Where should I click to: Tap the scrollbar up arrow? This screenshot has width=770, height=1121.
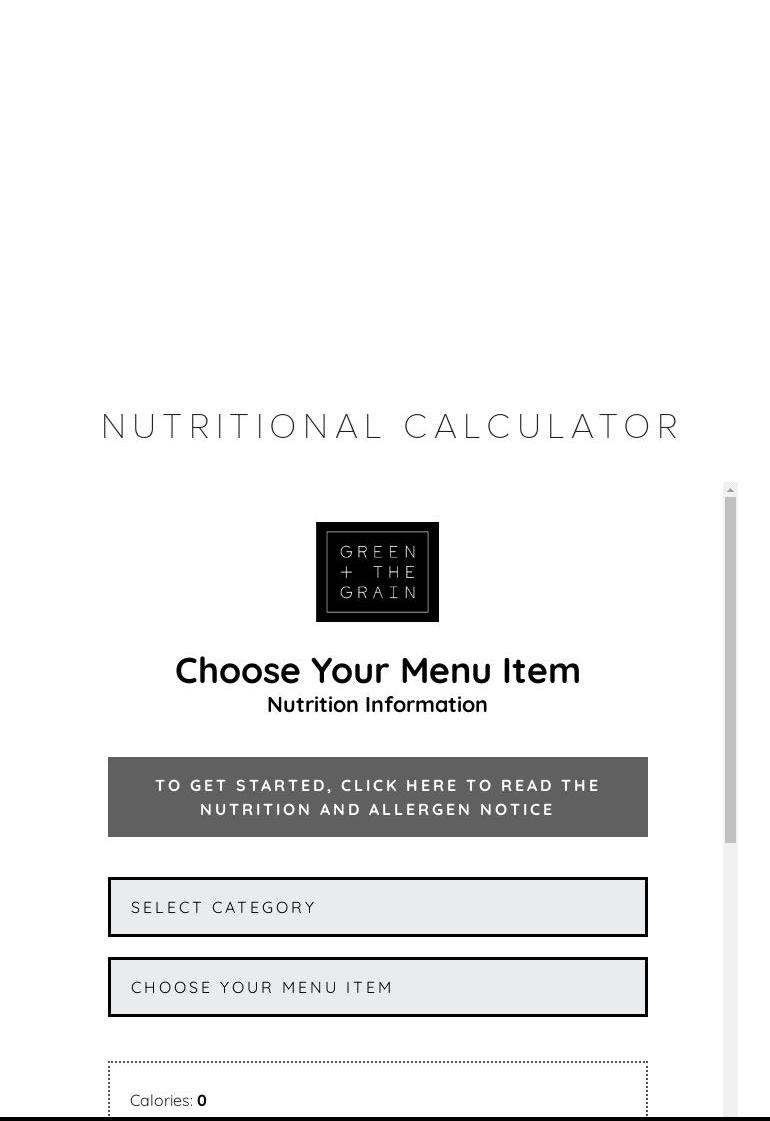(730, 490)
